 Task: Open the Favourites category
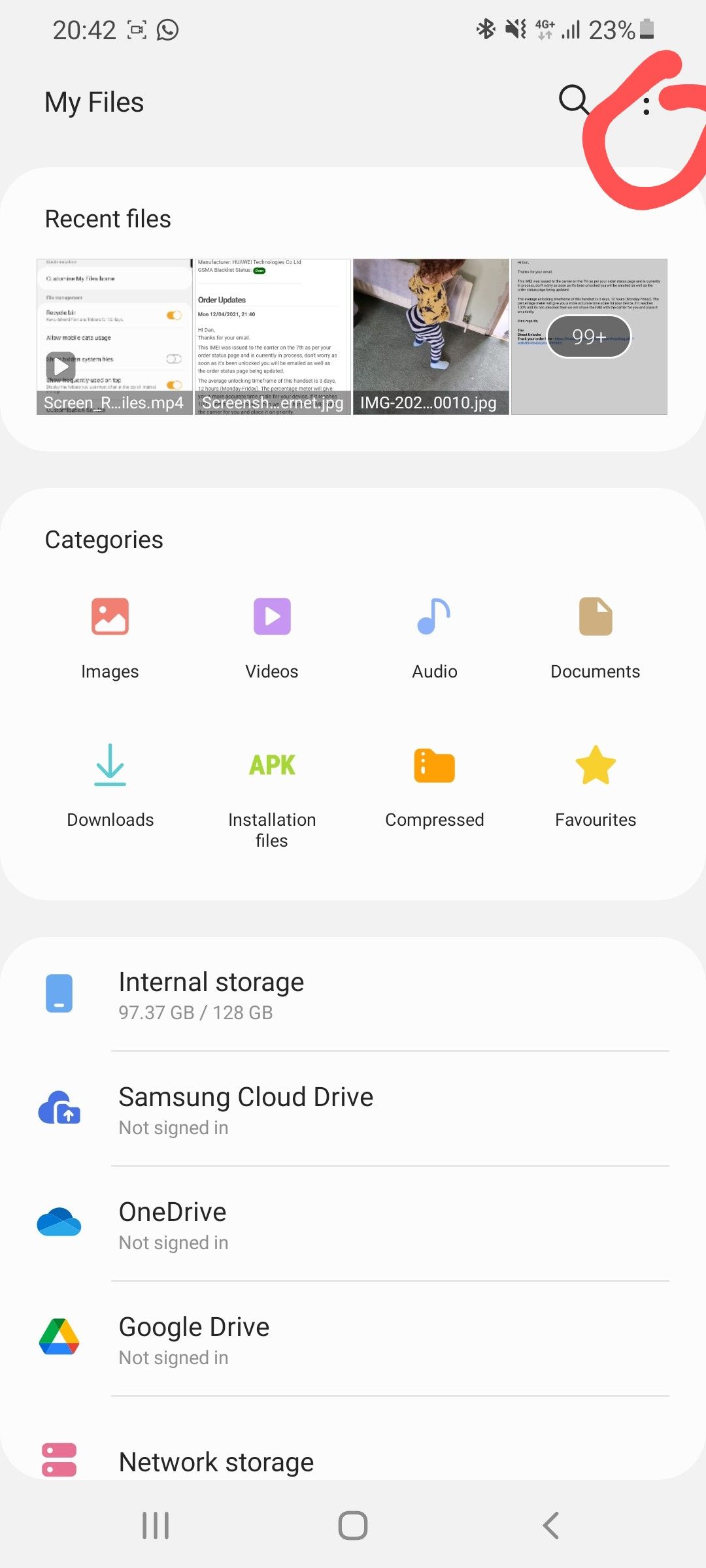pyautogui.click(x=595, y=784)
